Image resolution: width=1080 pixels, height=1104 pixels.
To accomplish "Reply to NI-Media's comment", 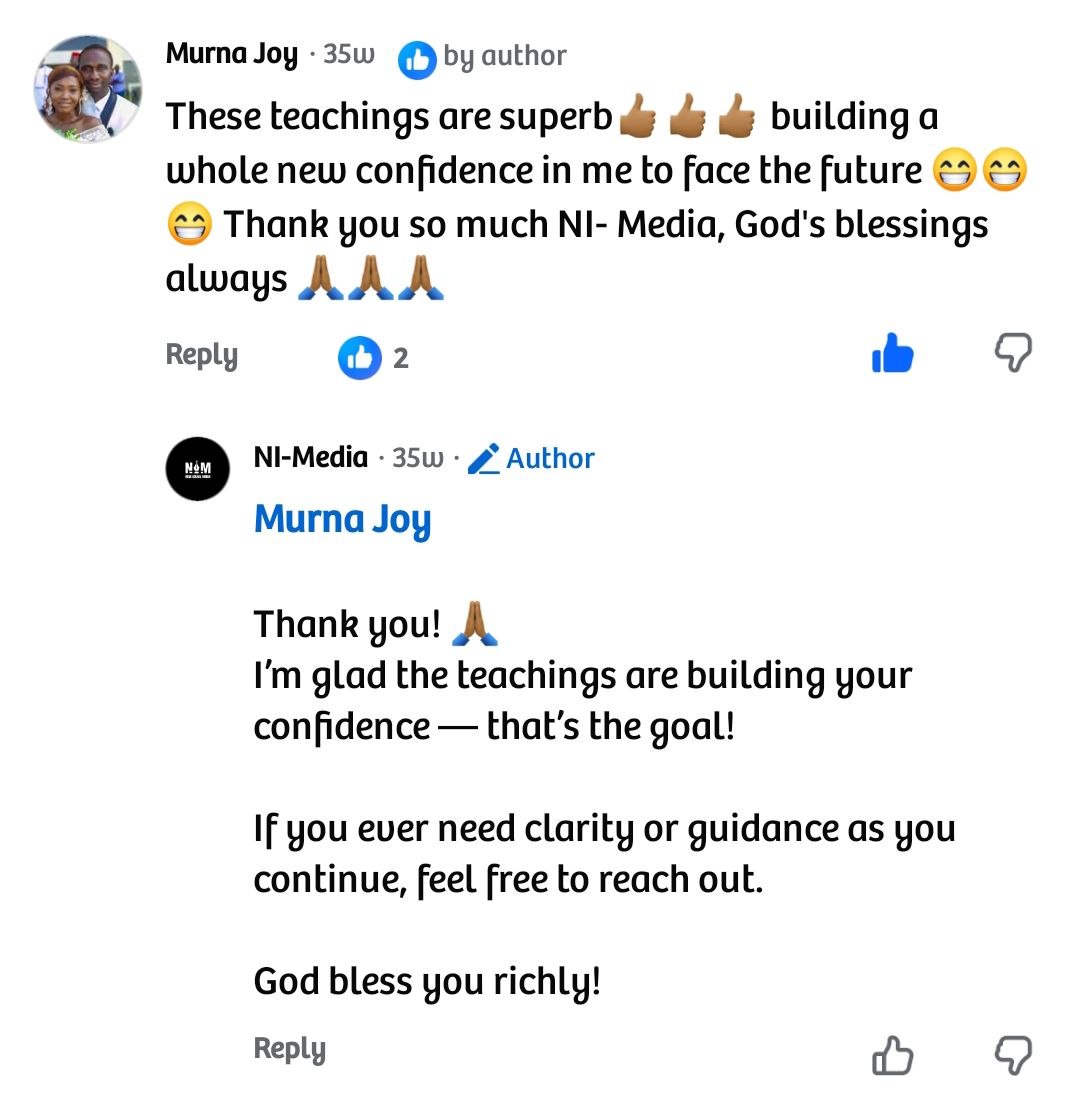I will click(289, 1049).
